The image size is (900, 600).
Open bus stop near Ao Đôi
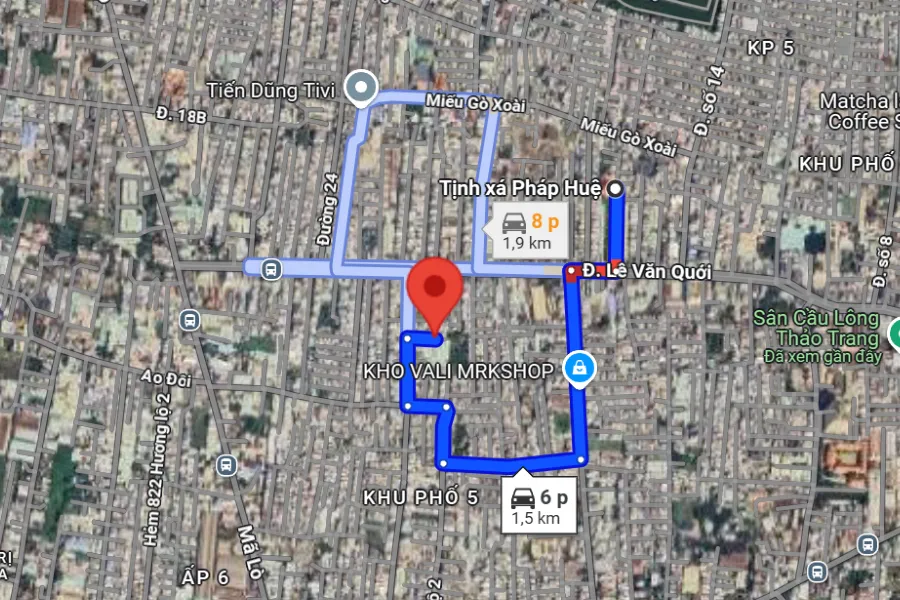coord(189,321)
